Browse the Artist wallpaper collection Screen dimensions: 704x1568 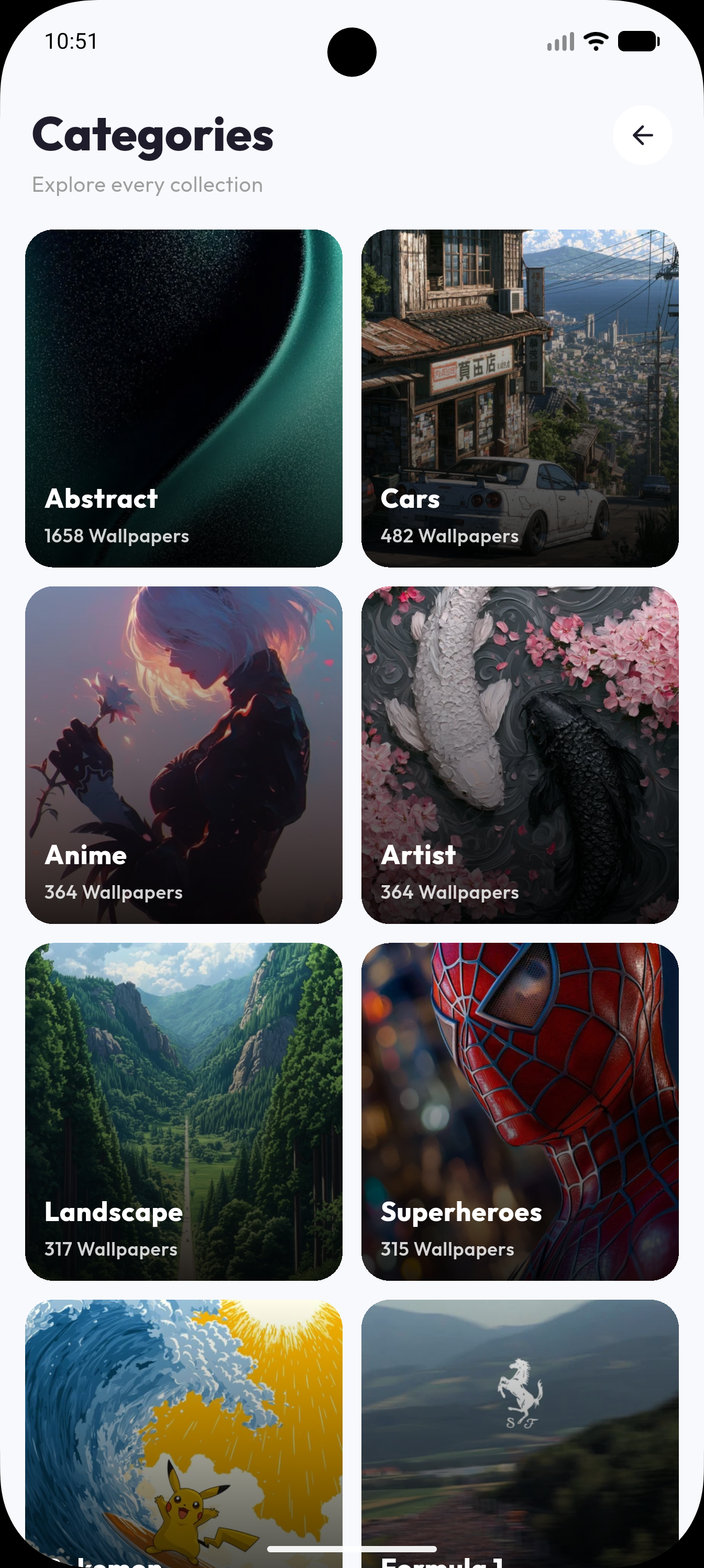coord(520,755)
